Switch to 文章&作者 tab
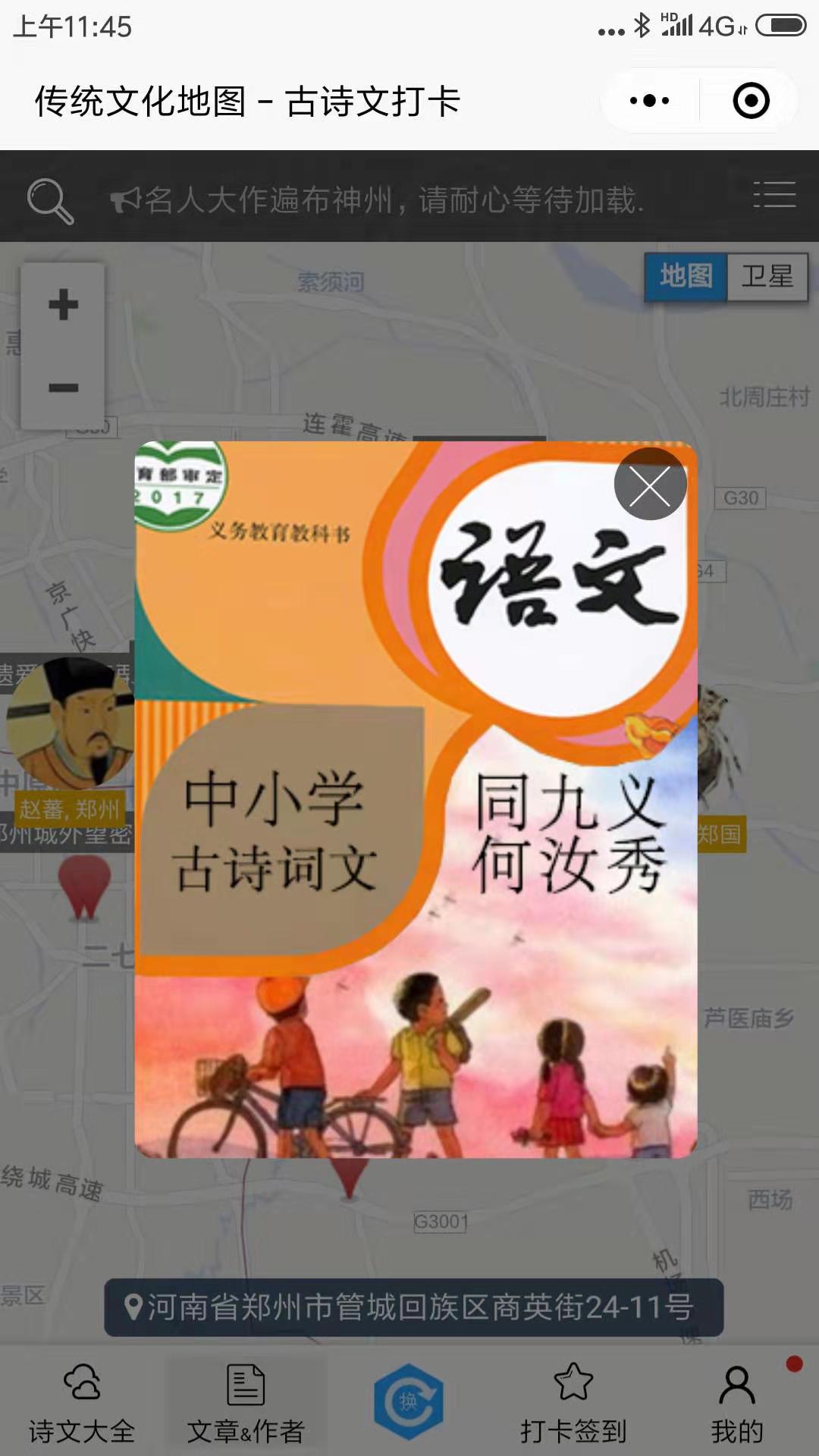The height and width of the screenshot is (1456, 819). 246,1403
